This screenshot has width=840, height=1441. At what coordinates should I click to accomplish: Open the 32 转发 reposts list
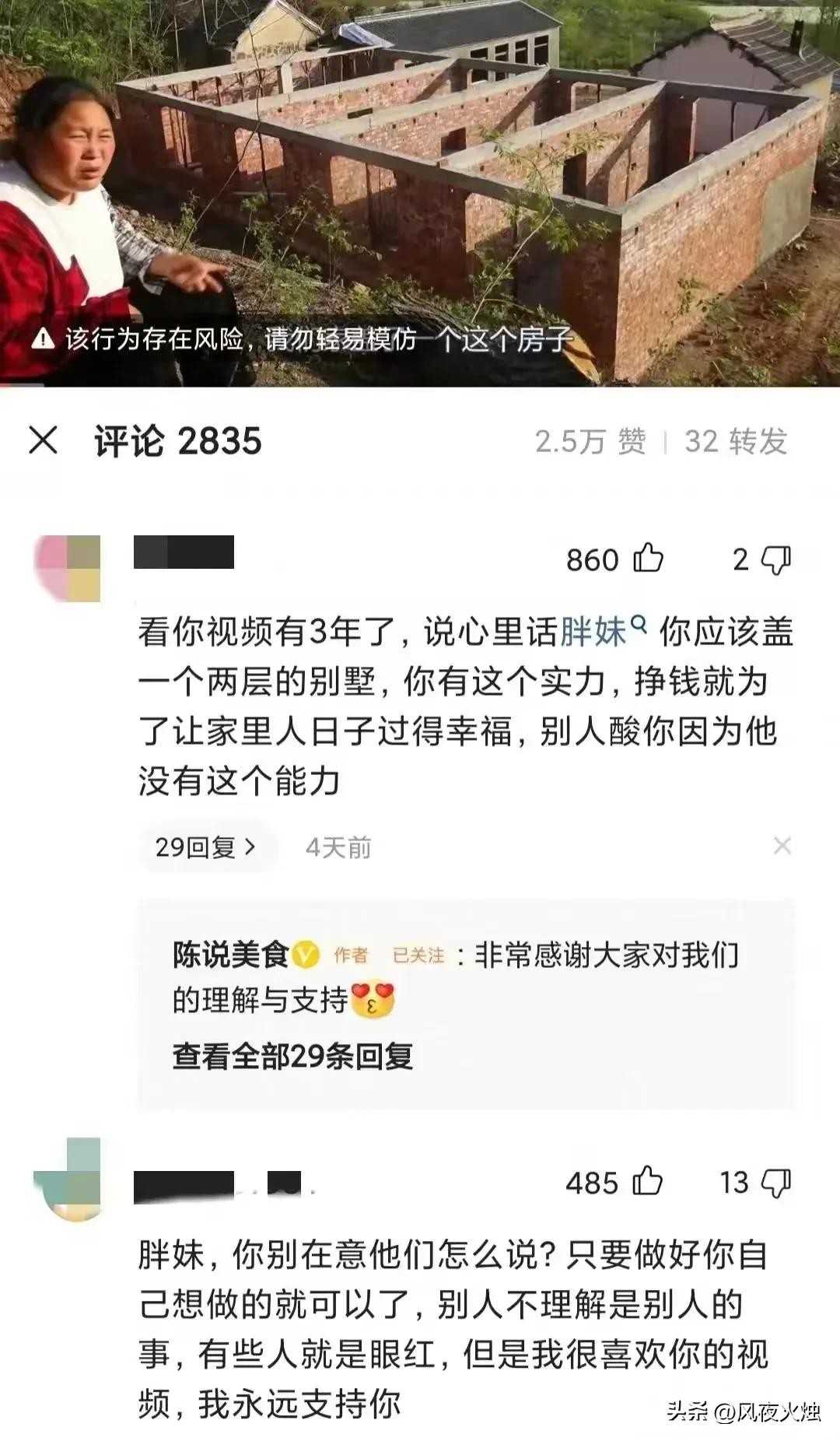tap(735, 441)
